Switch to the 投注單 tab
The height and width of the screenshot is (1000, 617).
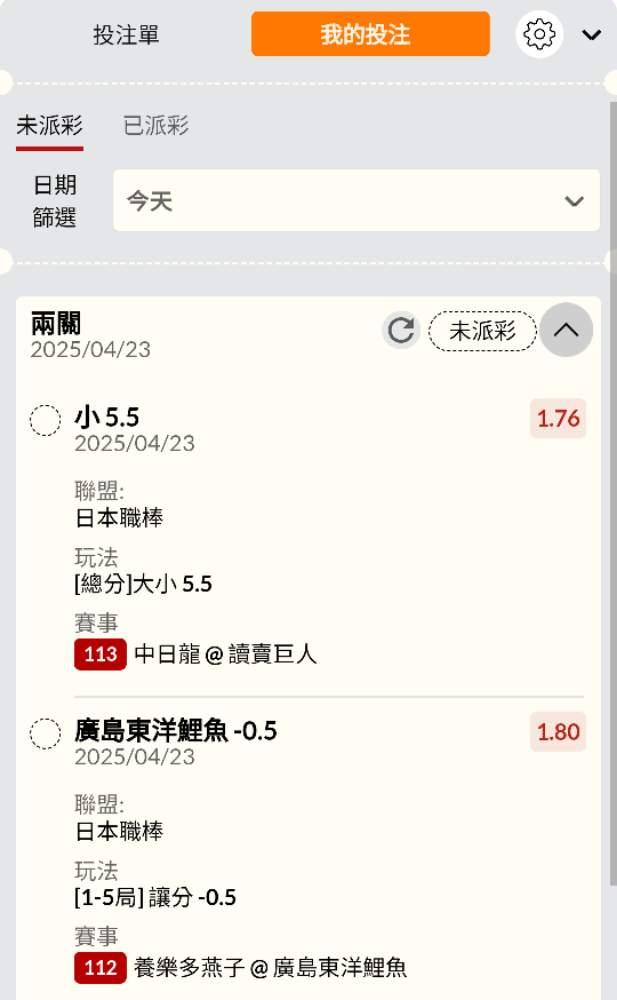point(126,34)
